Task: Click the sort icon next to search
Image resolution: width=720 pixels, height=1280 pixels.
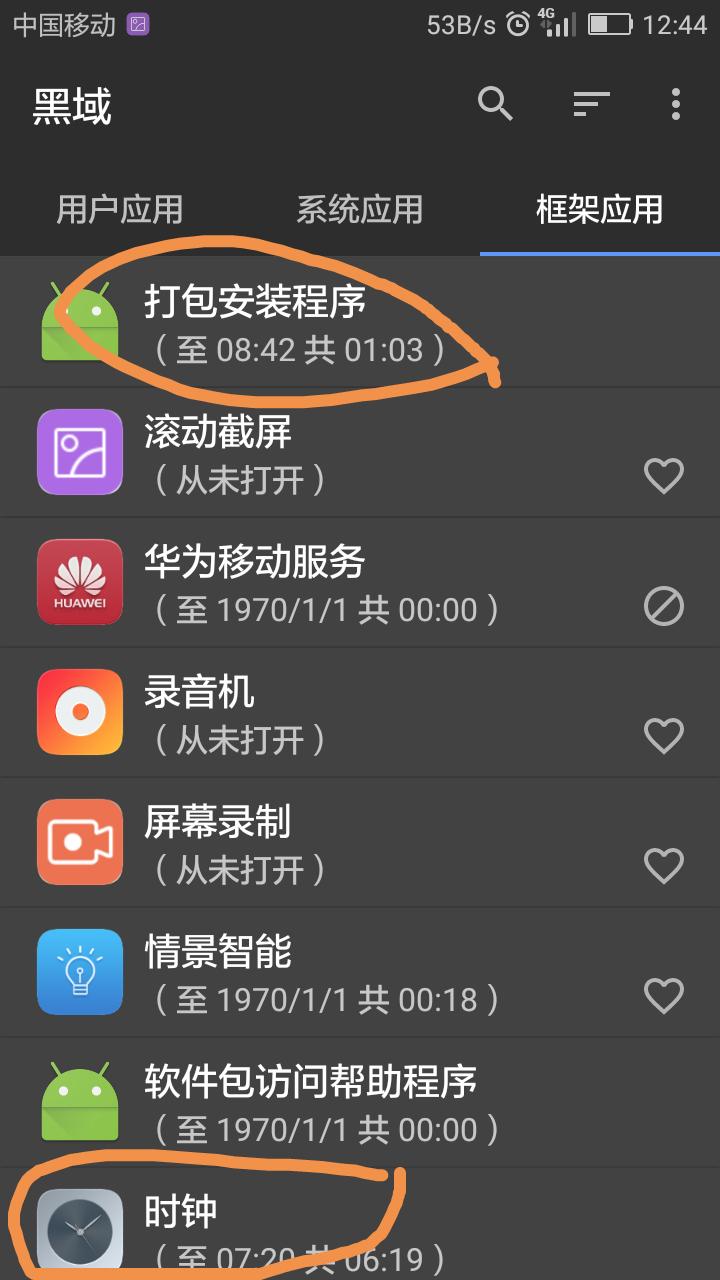Action: [590, 103]
